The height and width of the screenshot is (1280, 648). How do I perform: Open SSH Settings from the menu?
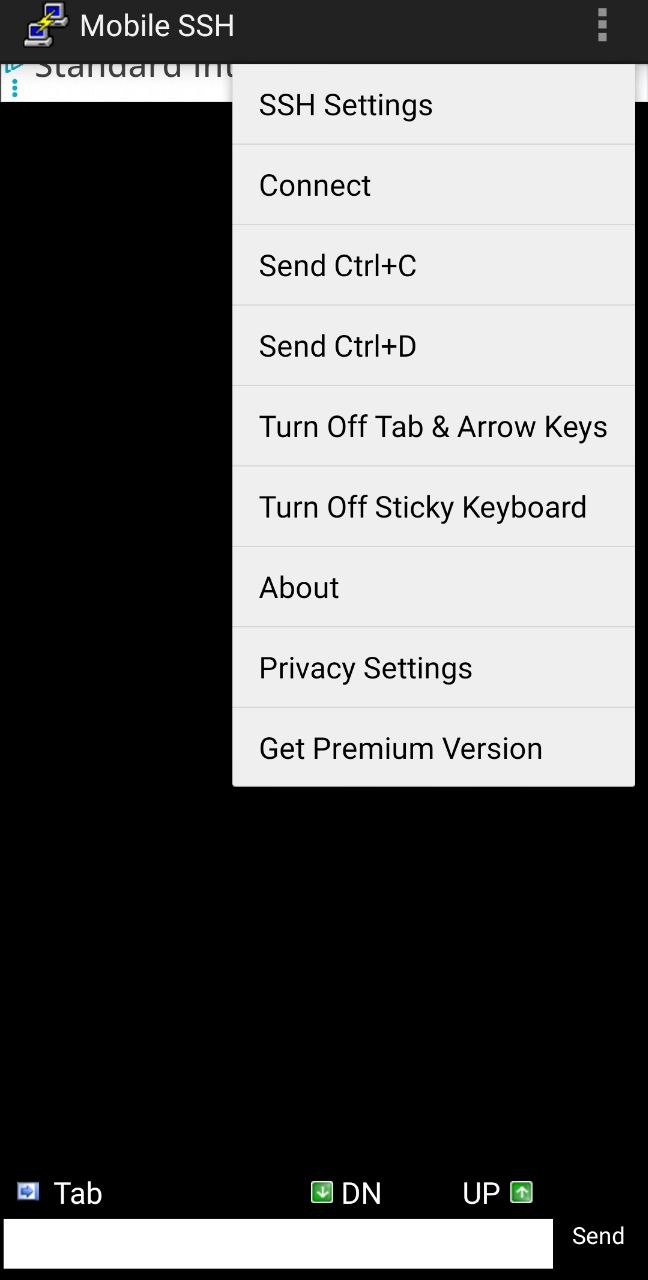(433, 105)
